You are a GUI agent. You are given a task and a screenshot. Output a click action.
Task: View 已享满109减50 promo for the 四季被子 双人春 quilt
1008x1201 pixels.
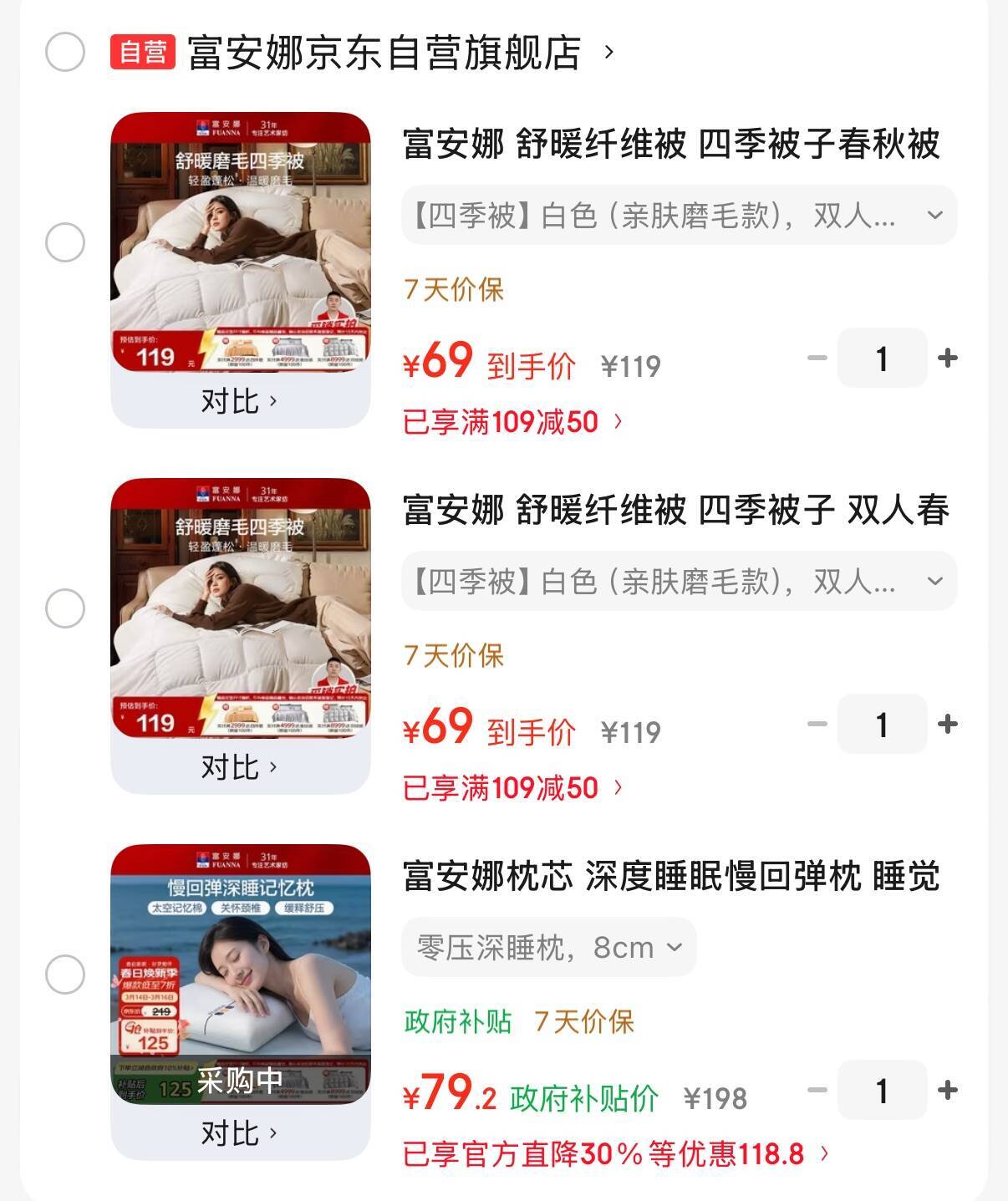[x=512, y=788]
